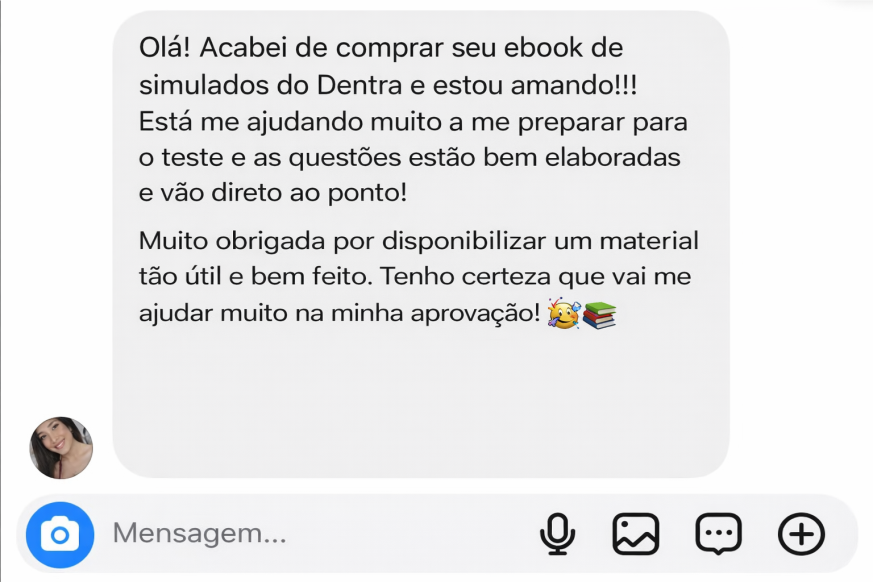Open the camera from the message bar
This screenshot has width=873, height=582.
(60, 535)
